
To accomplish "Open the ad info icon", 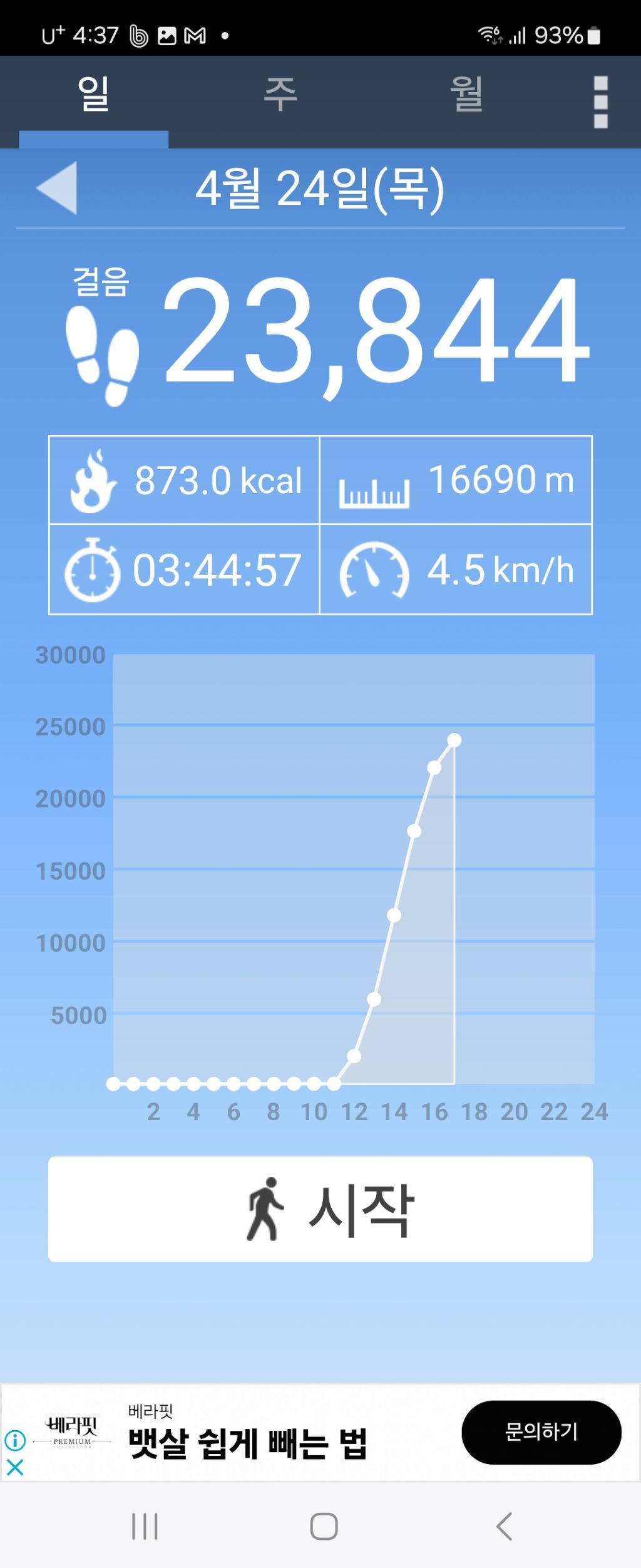I will tap(15, 1440).
